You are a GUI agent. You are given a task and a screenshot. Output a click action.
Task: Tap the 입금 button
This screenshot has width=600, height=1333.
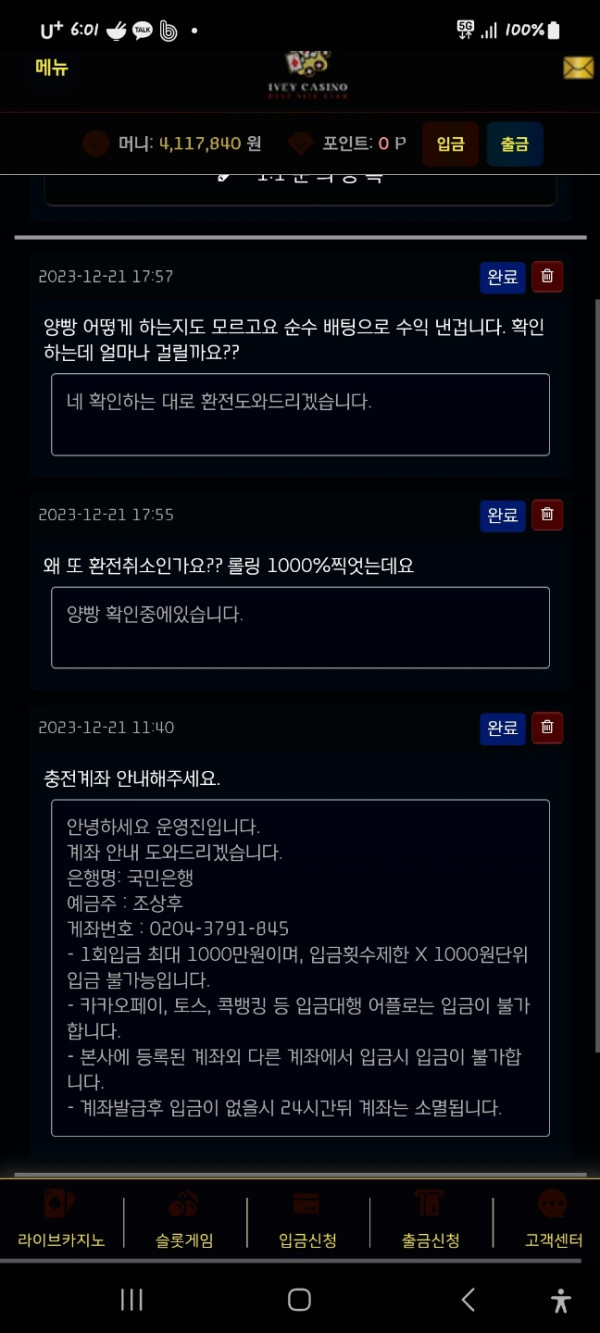[450, 144]
